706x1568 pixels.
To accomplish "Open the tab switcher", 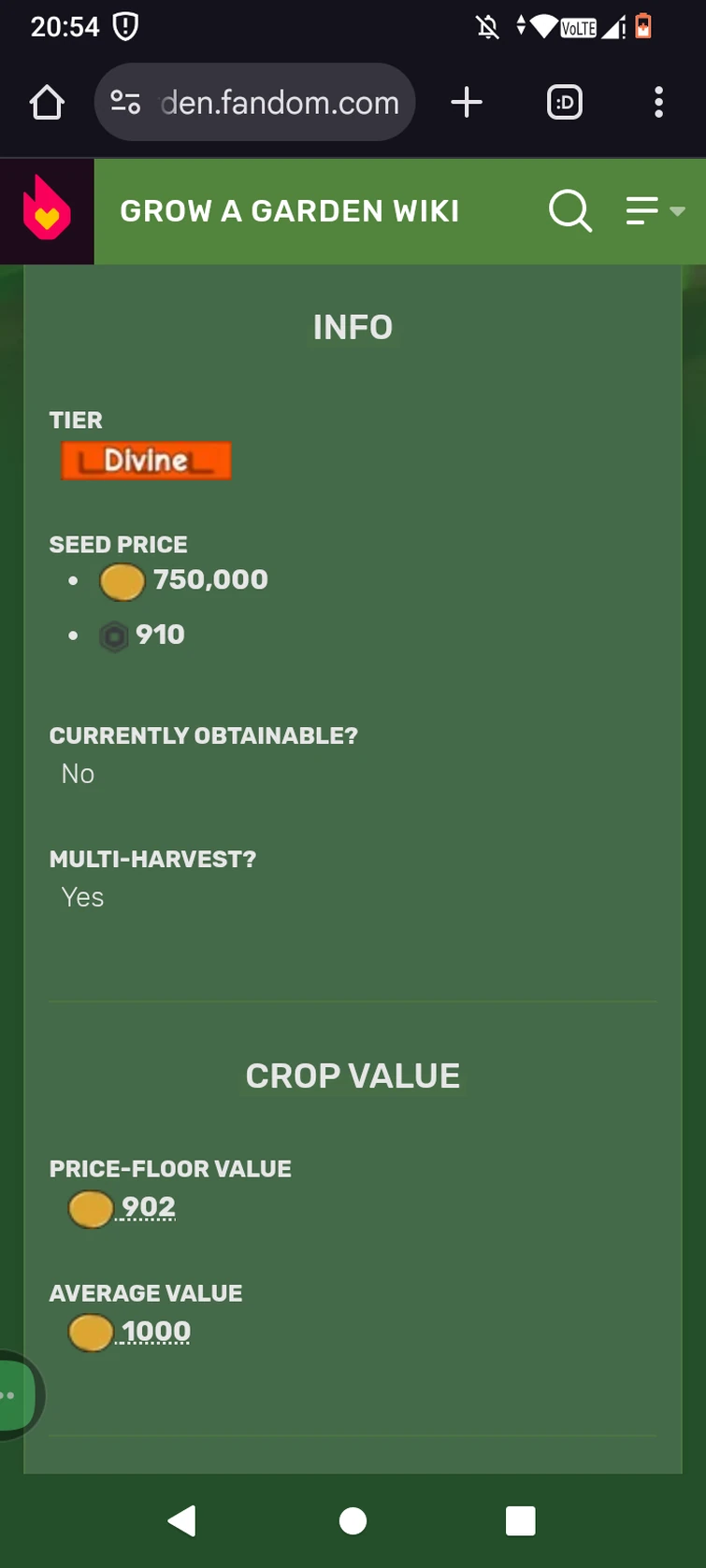I will (564, 103).
